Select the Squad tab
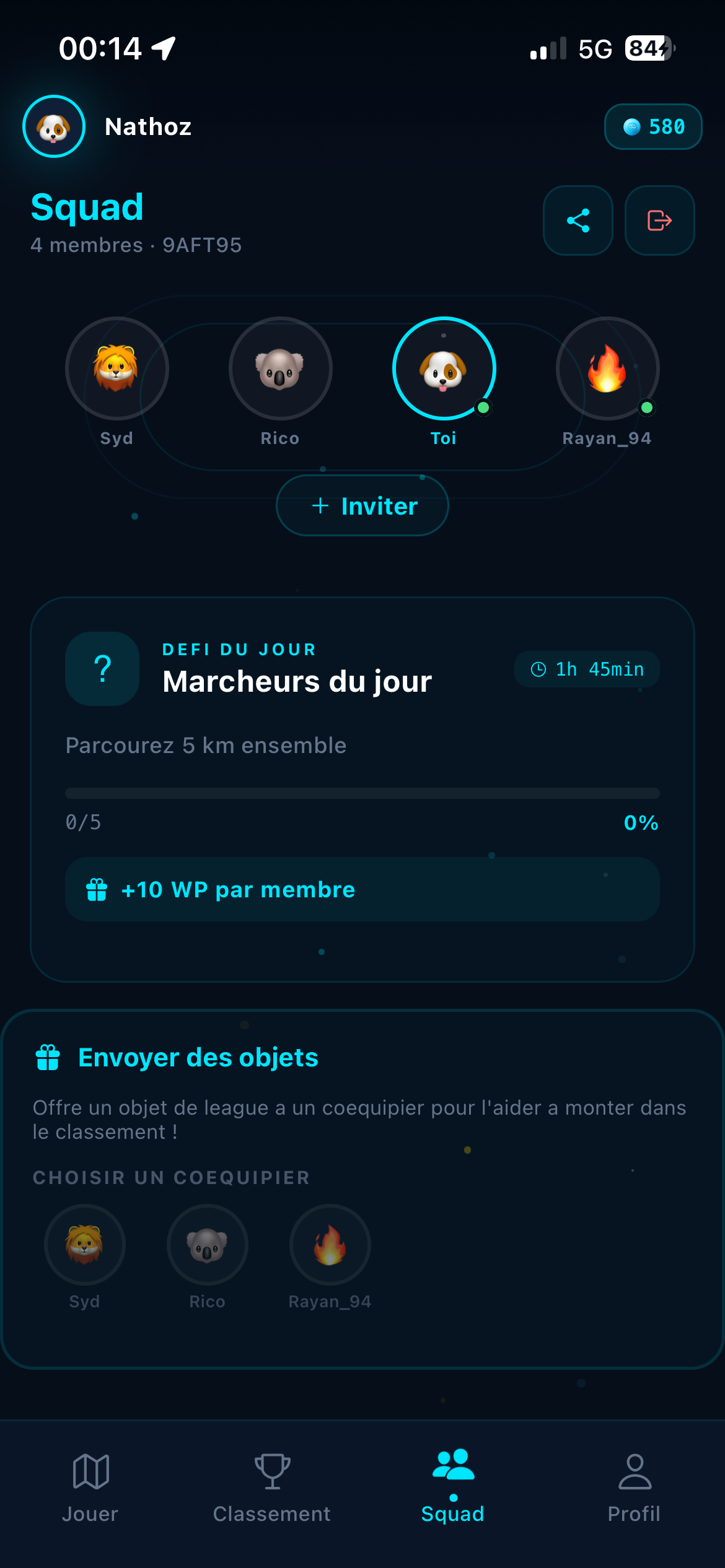Screen dimensions: 725x1568 point(453,1487)
